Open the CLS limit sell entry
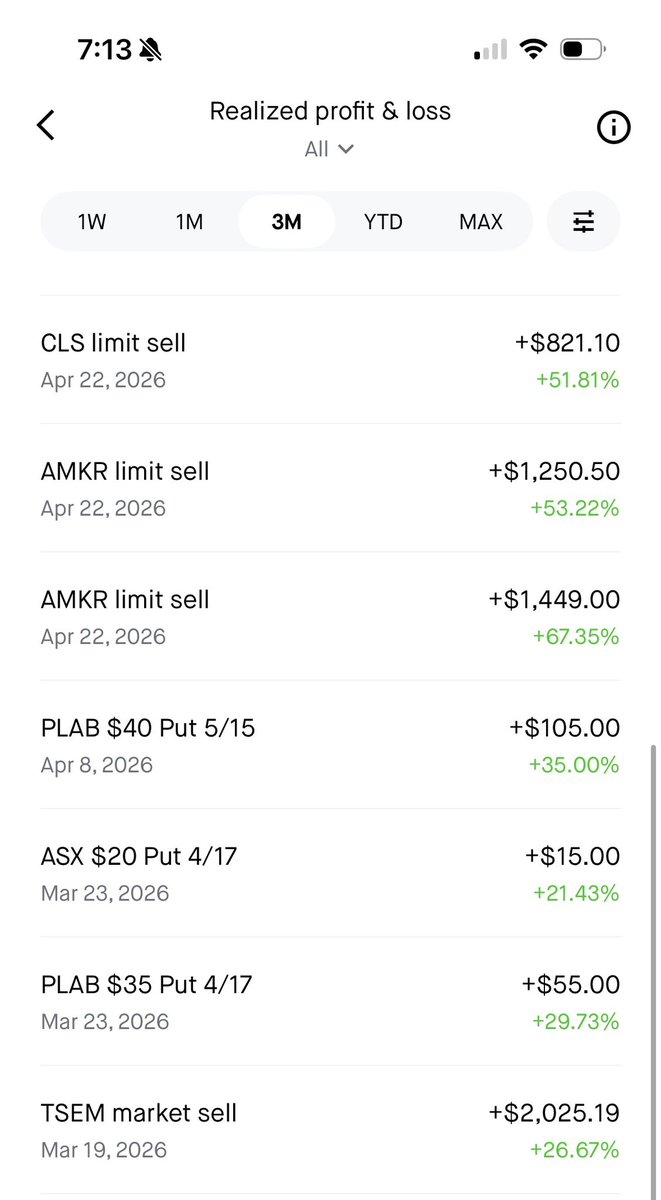This screenshot has height=1200, width=661. (330, 360)
